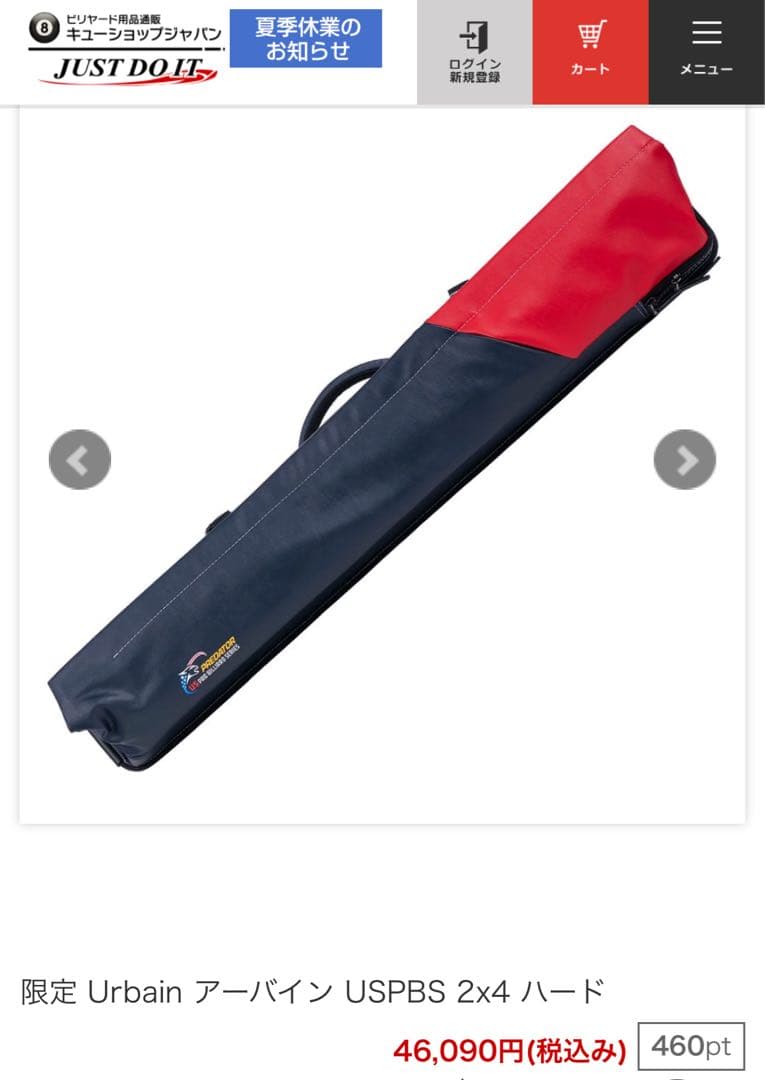Viewport: 765px width, 1080px height.
Task: Enlarge the cue case product photo
Action: coord(383,450)
